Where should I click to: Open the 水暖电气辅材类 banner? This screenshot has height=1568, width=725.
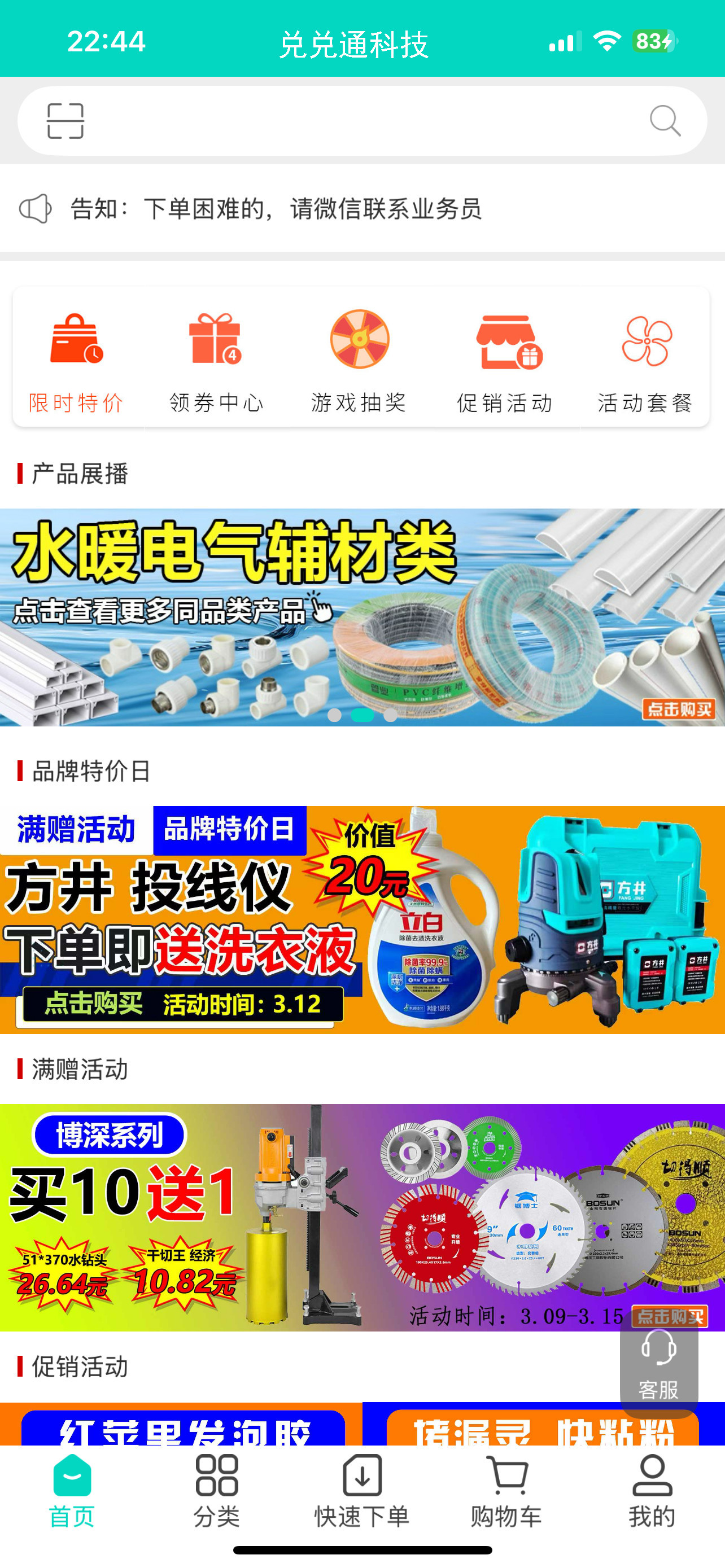pyautogui.click(x=362, y=617)
